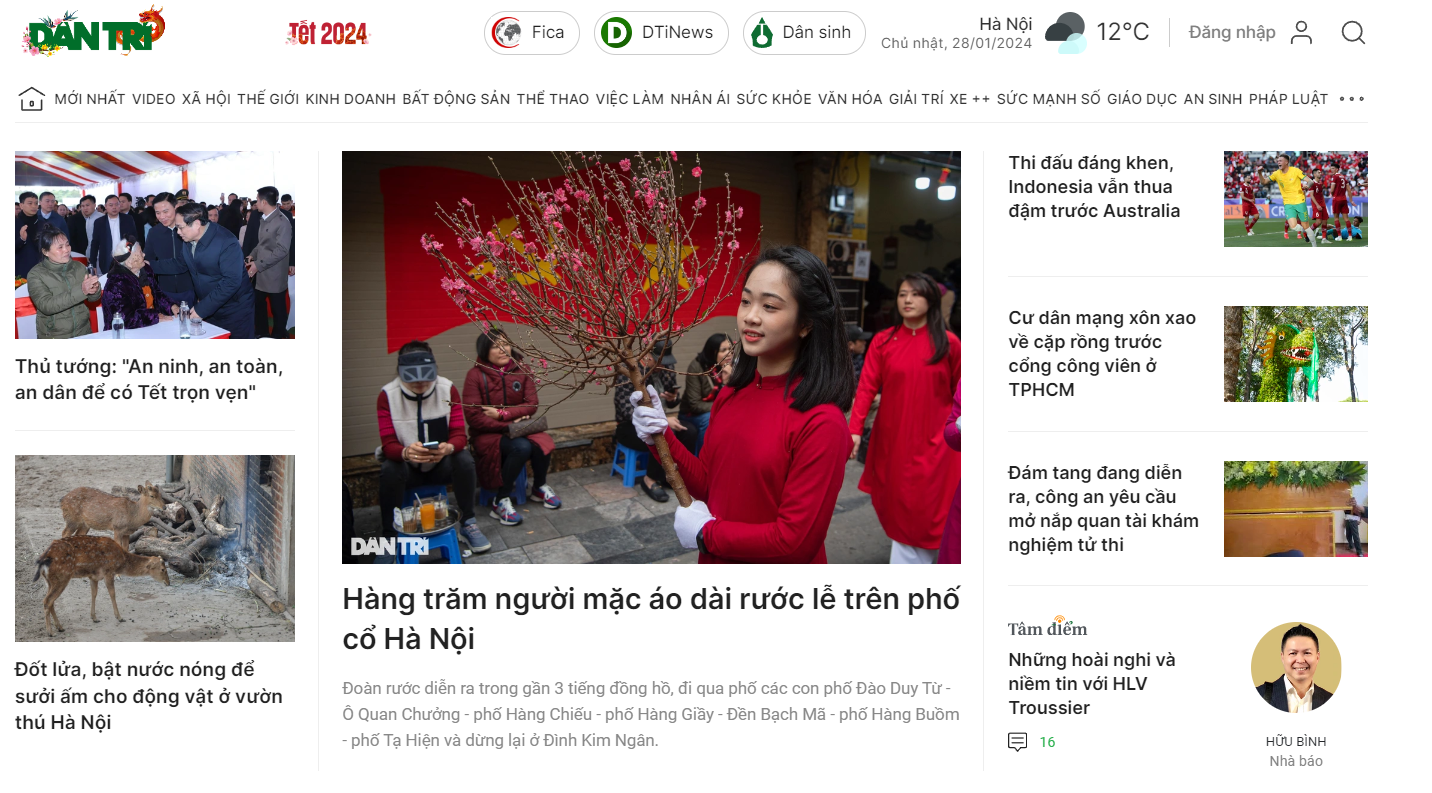Open Indonesia thua Australia match article

(x=1094, y=187)
